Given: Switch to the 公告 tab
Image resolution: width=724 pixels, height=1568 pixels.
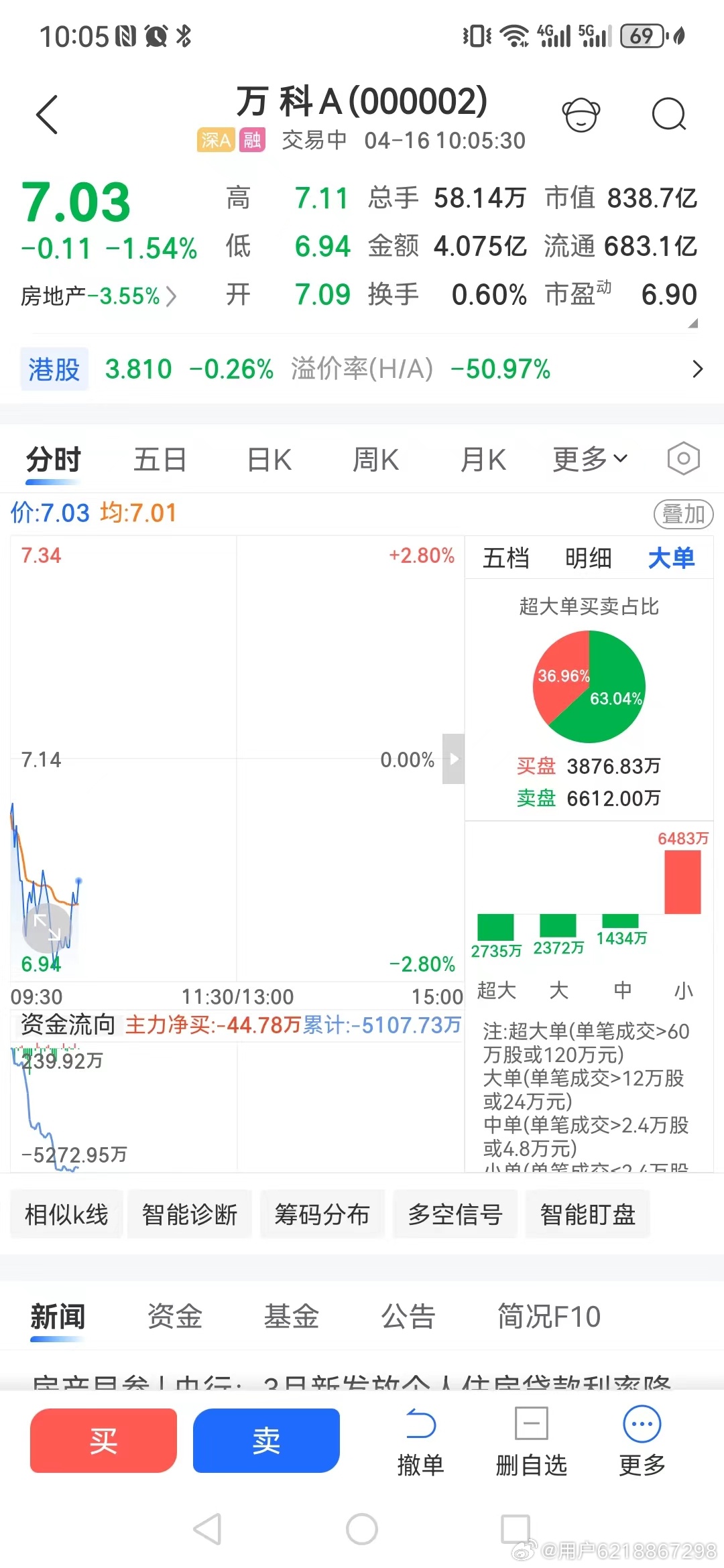Looking at the screenshot, I should 408,1316.
